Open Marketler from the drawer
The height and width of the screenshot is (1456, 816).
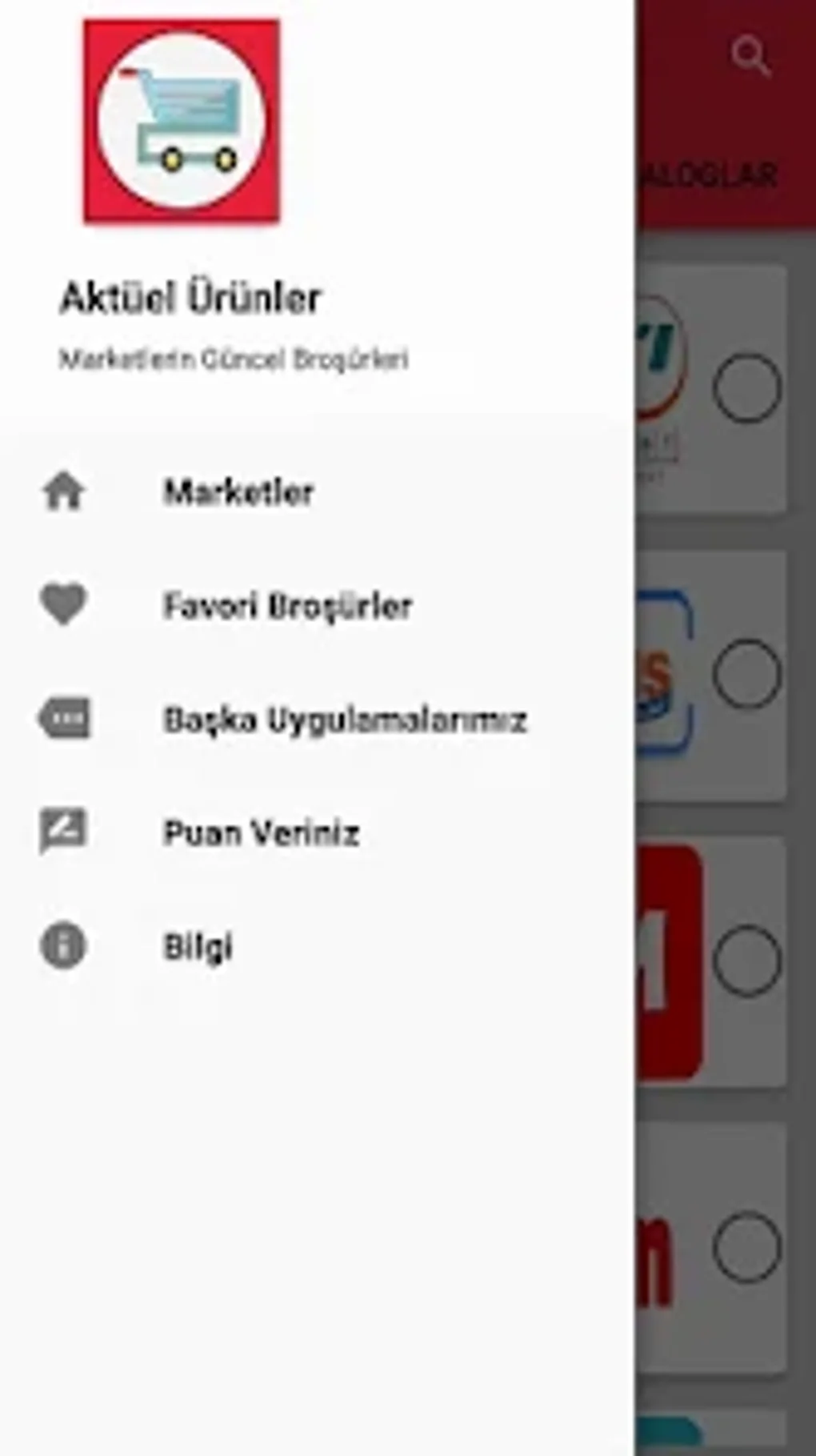[x=318, y=491]
